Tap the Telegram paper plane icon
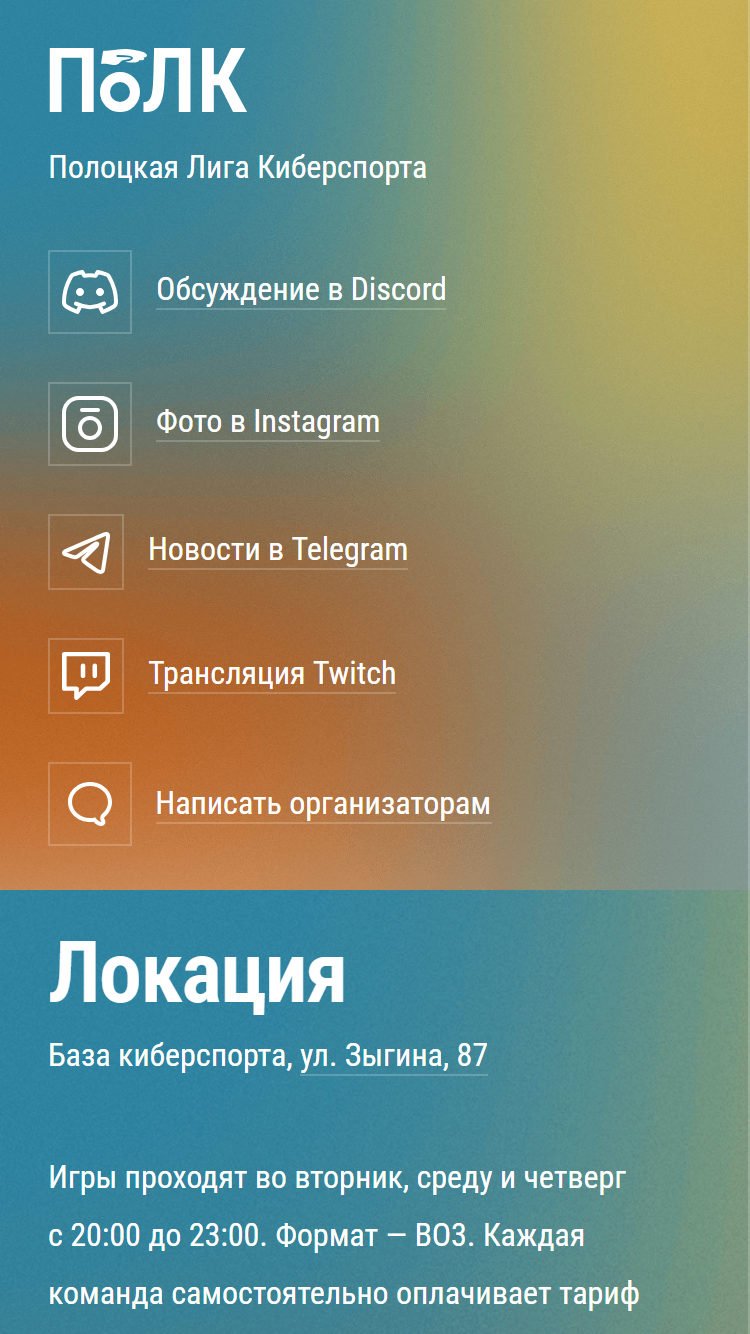Screen dimensions: 750x1334 point(86,552)
